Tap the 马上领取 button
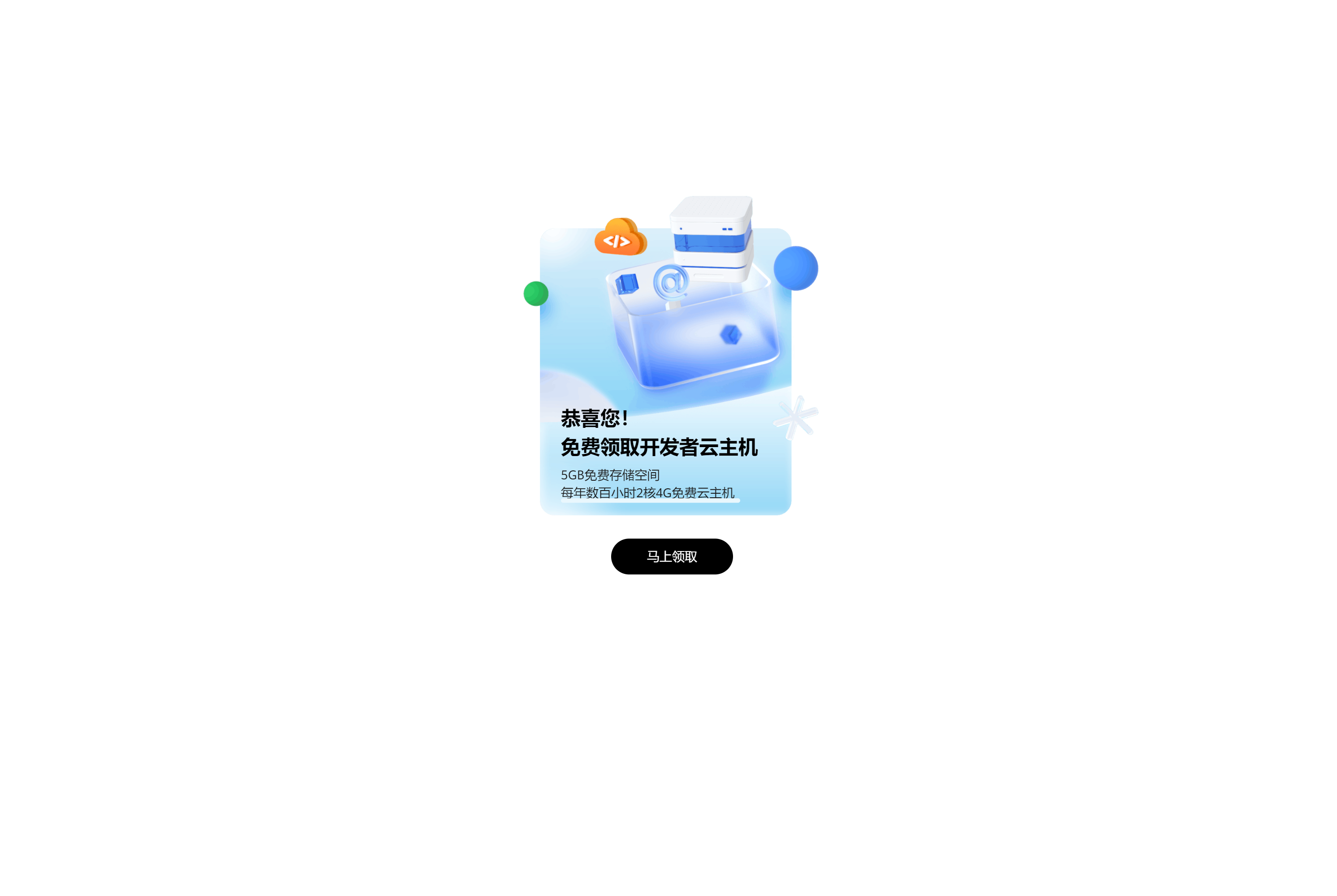This screenshot has width=1337, height=896. (671, 556)
